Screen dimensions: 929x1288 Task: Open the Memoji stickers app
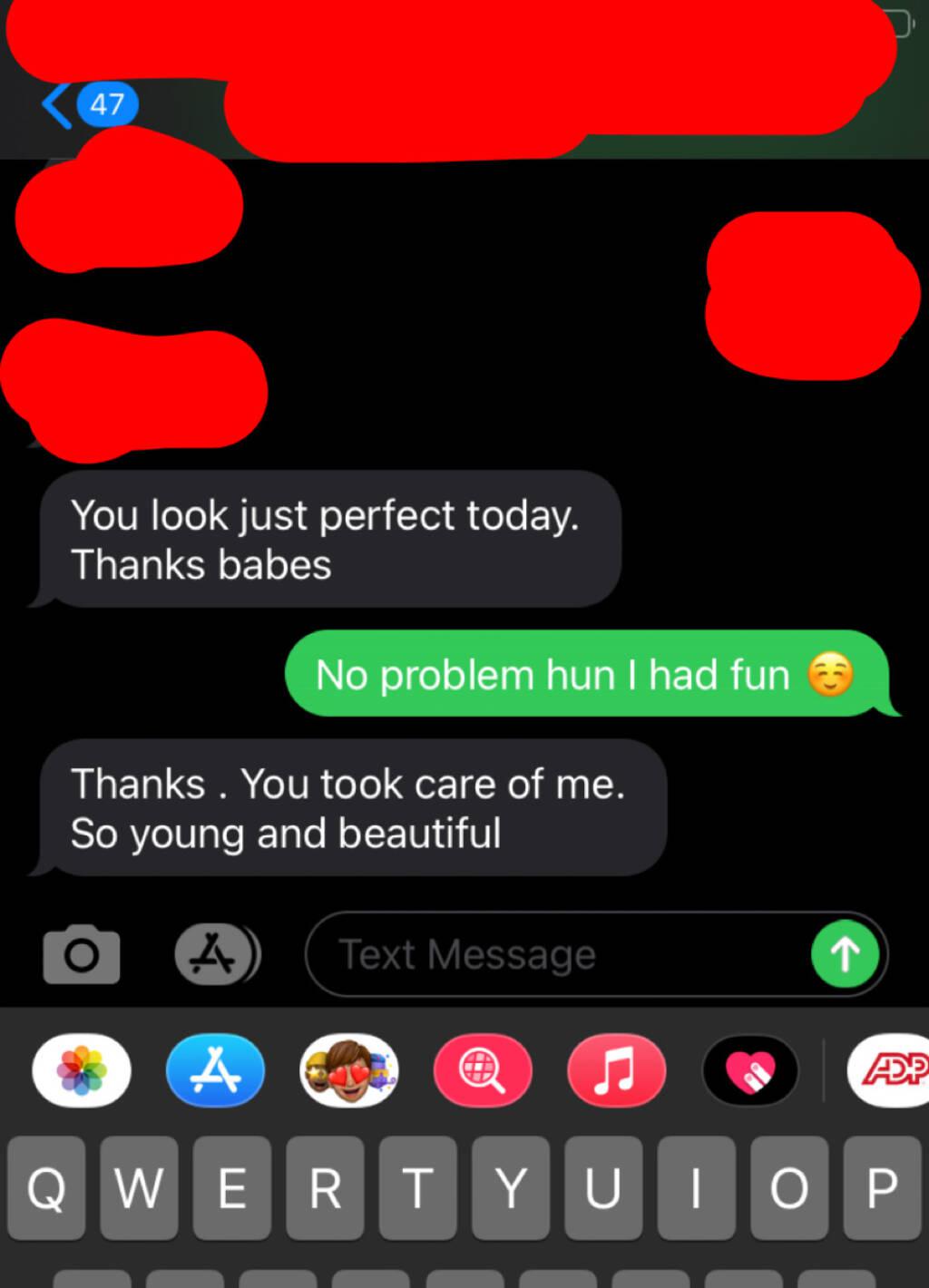349,1070
